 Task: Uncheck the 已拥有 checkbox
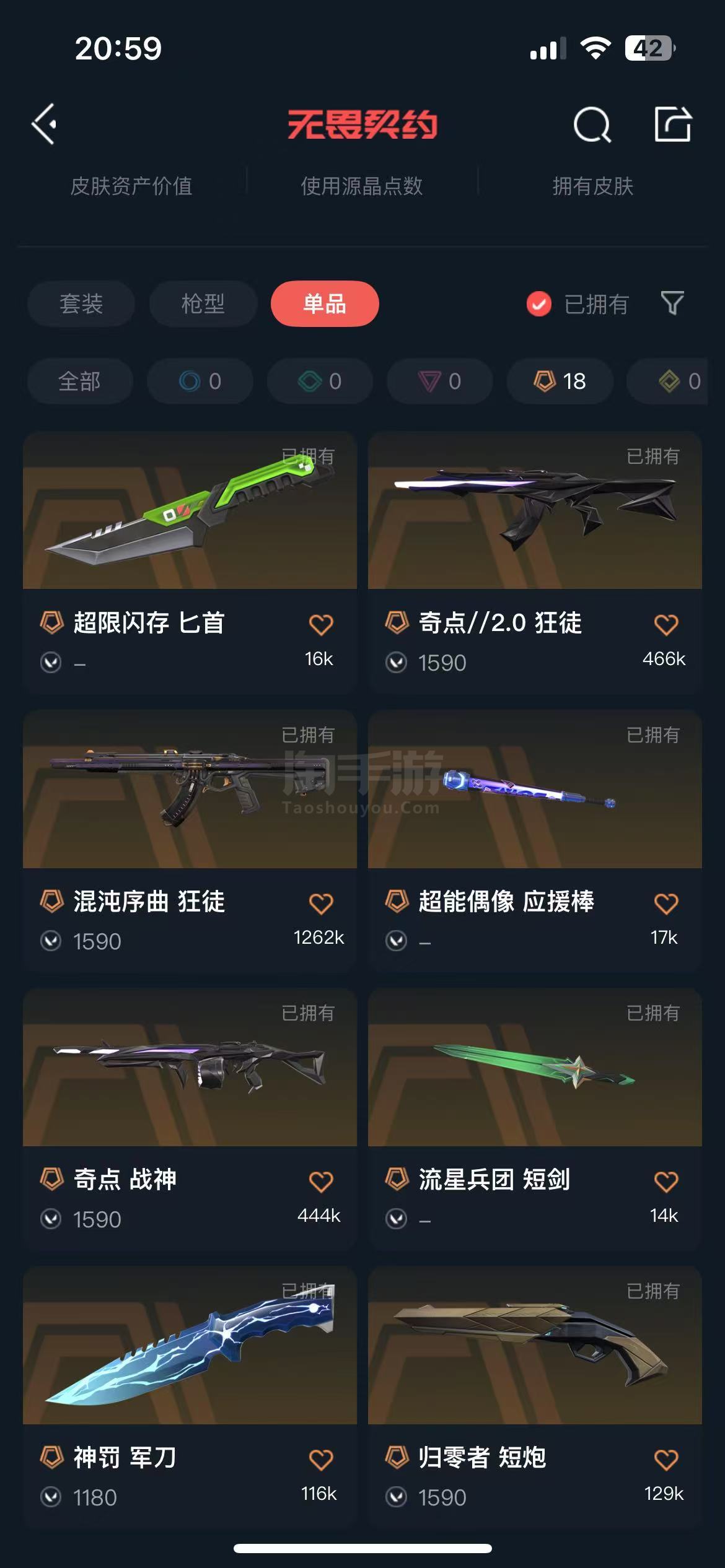pyautogui.click(x=539, y=304)
